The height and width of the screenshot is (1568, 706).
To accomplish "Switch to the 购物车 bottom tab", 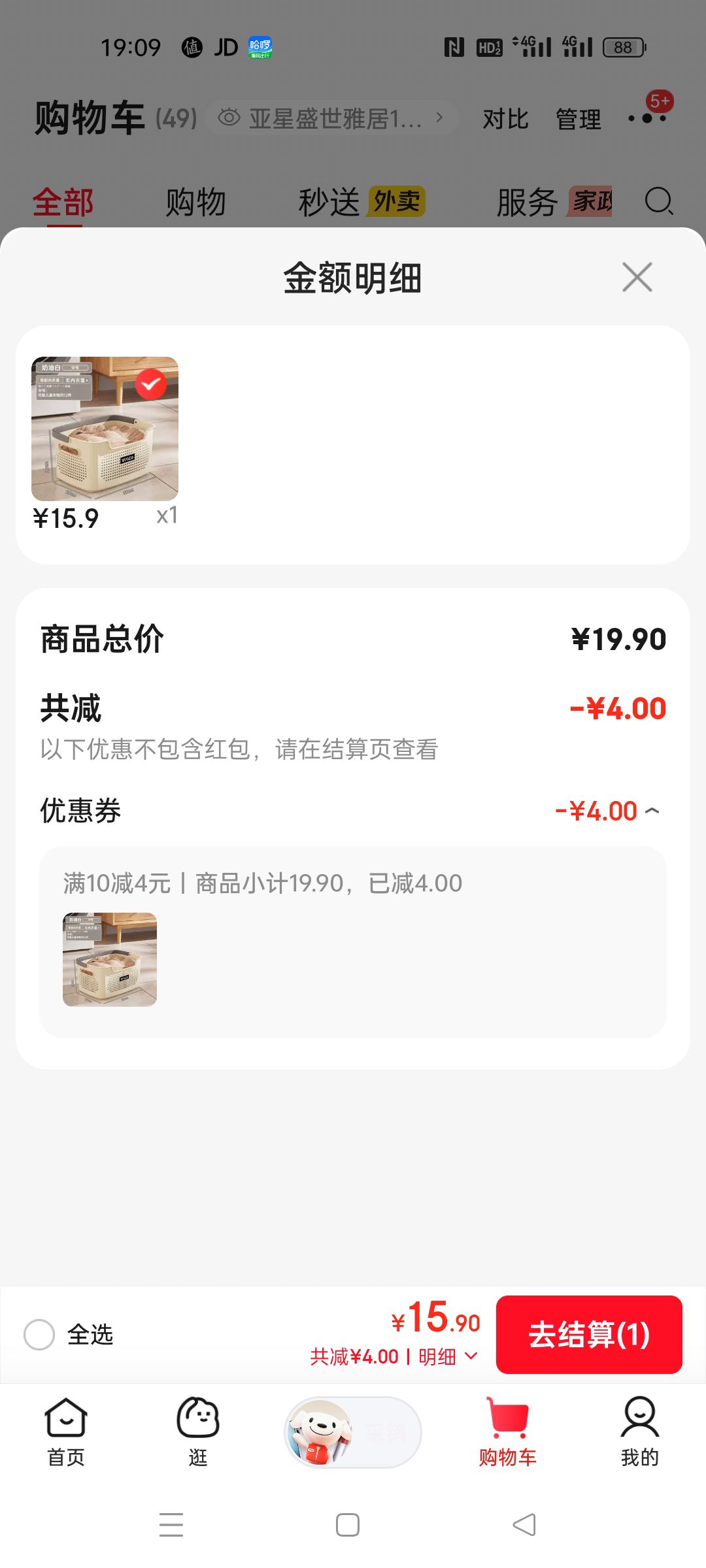I will [507, 1432].
